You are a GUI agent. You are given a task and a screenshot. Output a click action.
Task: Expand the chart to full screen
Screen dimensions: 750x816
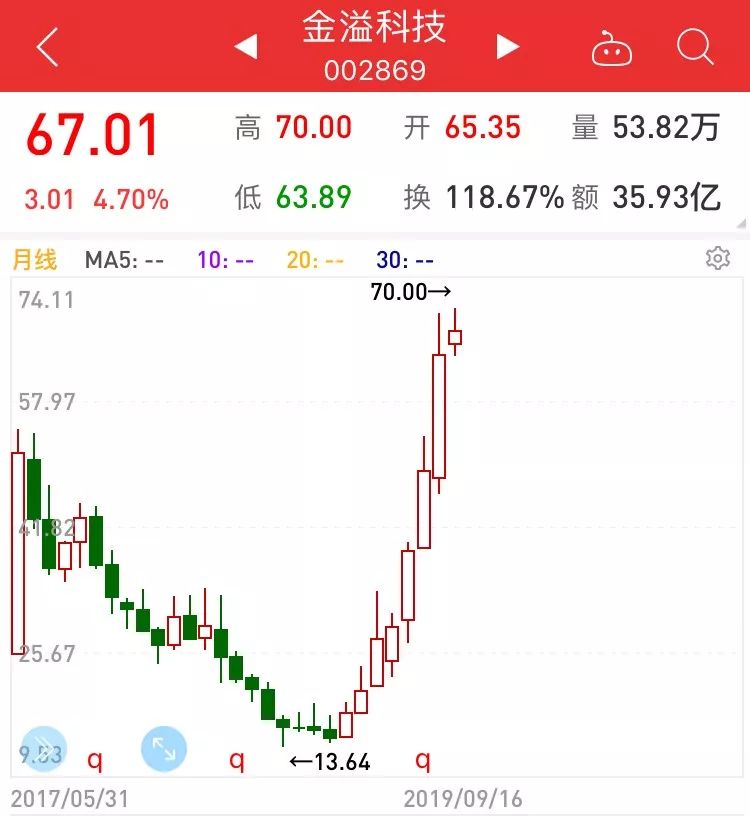(x=165, y=748)
